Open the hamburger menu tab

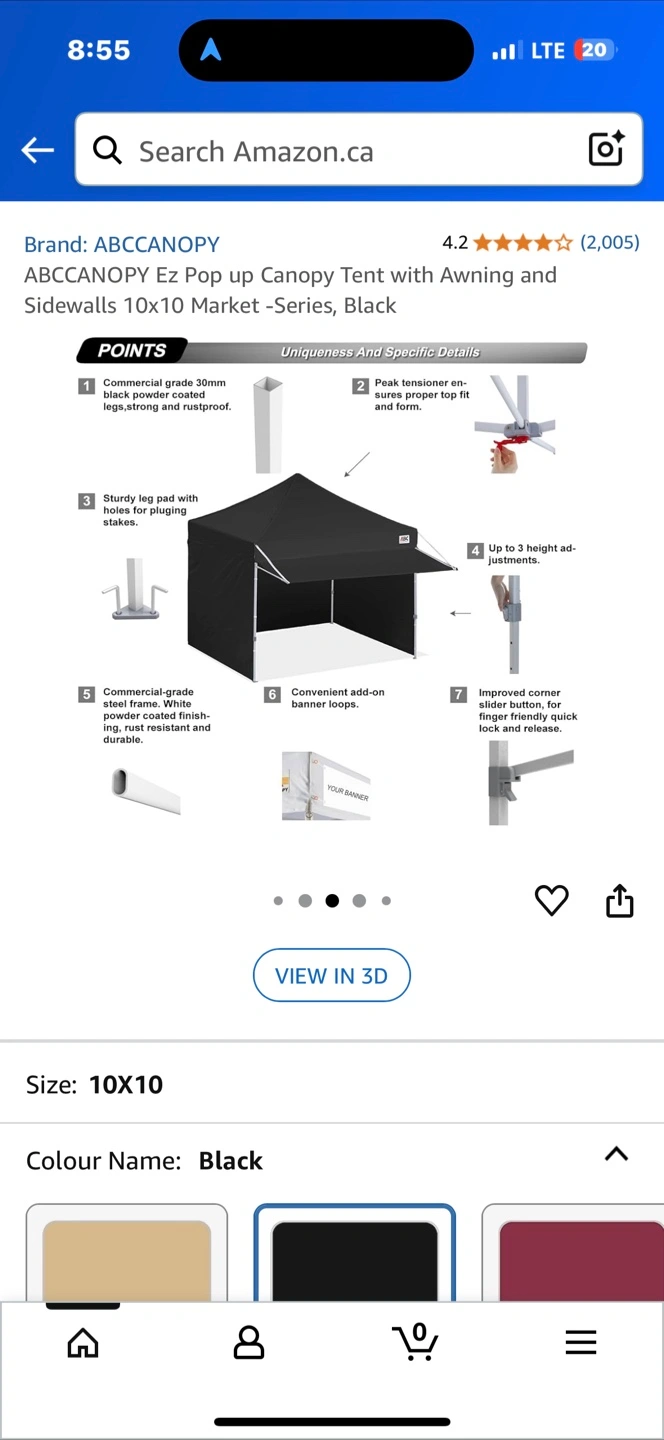tap(581, 1343)
